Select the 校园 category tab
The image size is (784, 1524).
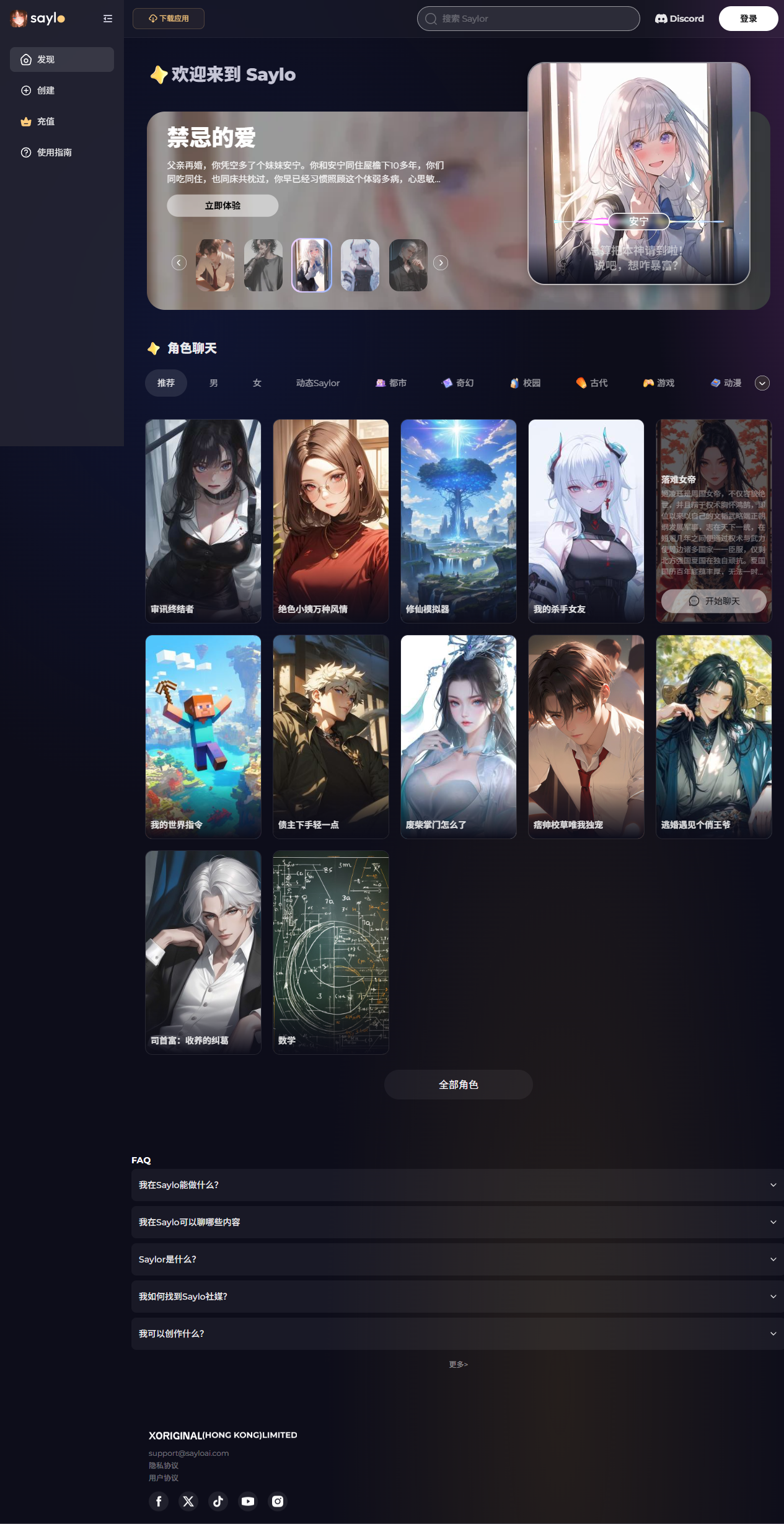525,383
